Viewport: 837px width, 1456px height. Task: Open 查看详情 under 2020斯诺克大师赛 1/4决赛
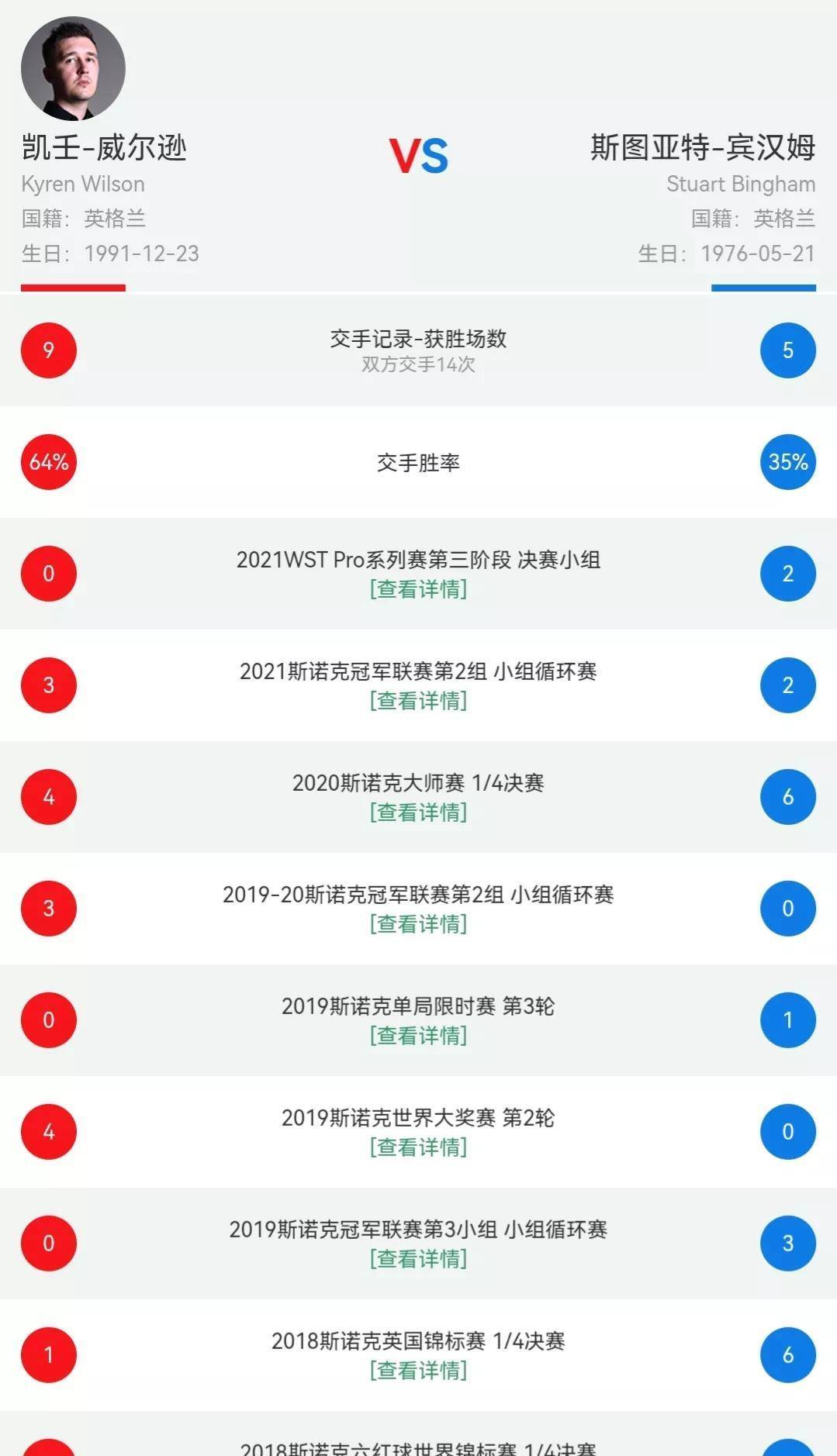point(418,813)
